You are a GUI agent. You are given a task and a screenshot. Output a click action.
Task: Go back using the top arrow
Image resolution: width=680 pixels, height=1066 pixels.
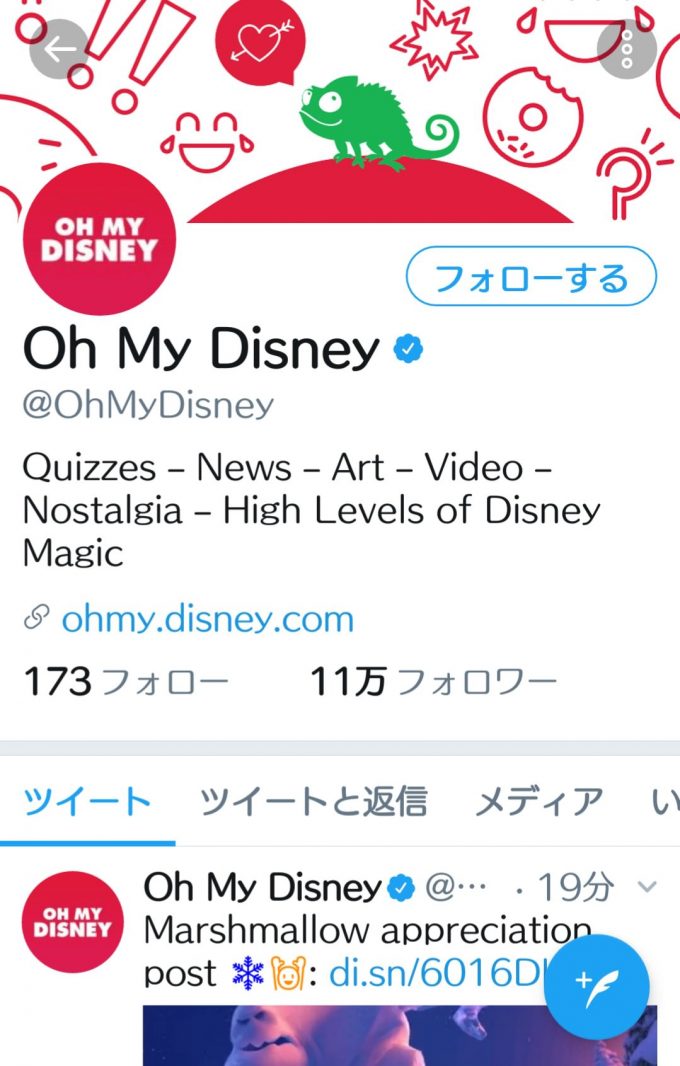point(60,48)
